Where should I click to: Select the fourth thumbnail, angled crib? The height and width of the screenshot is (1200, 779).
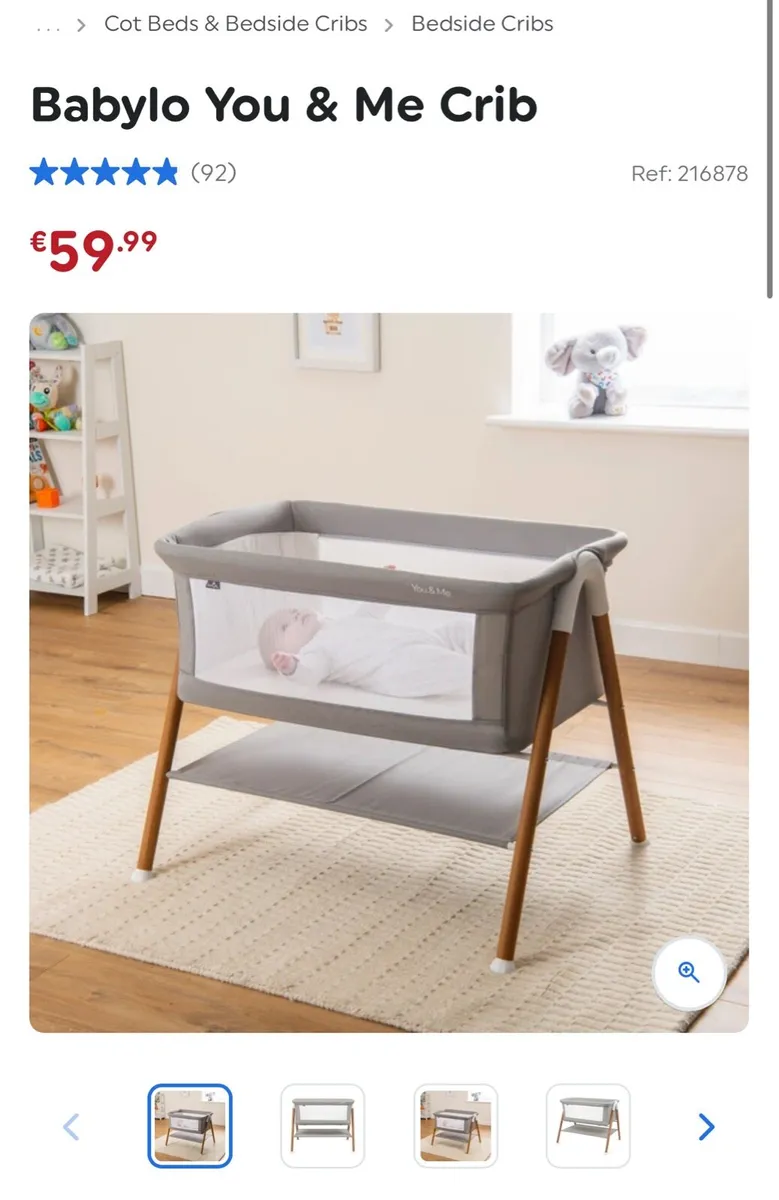point(588,1126)
